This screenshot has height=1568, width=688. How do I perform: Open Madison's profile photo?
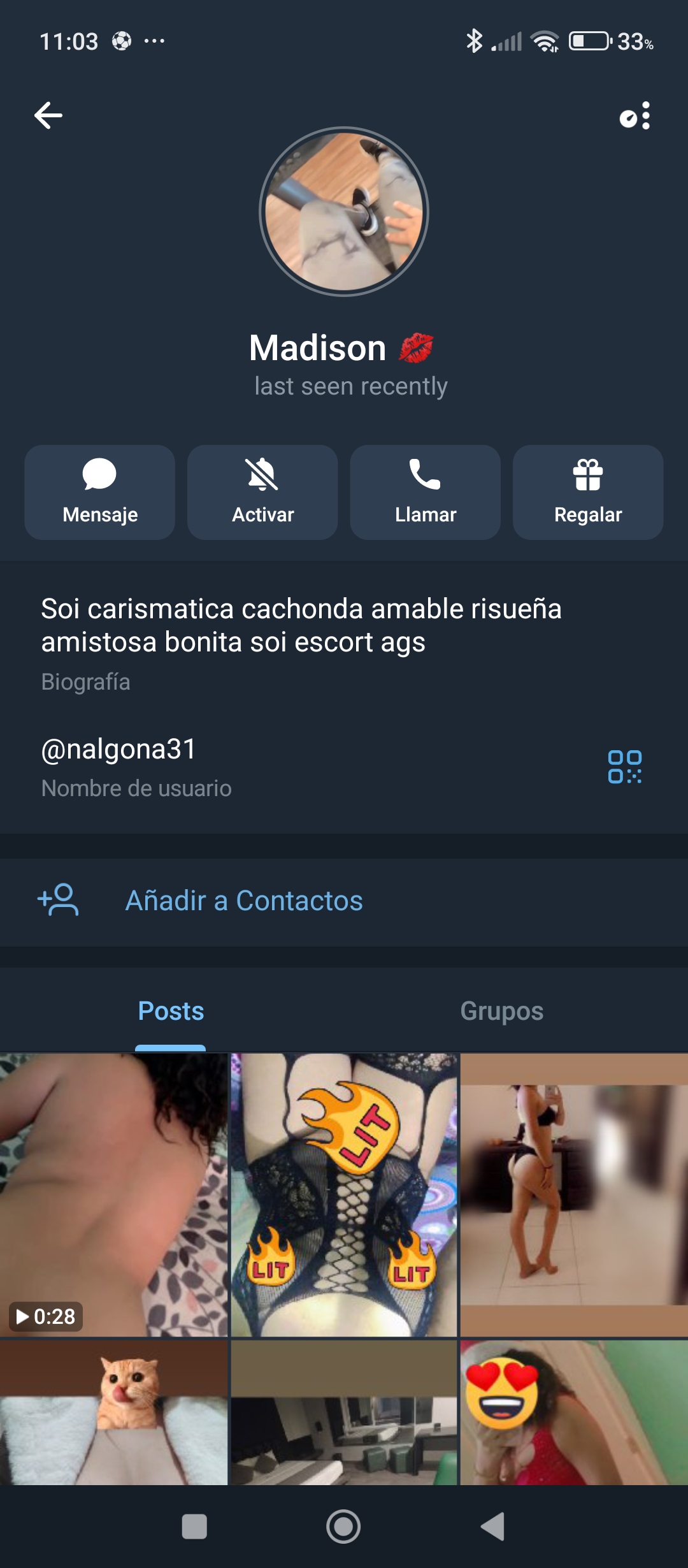coord(344,212)
